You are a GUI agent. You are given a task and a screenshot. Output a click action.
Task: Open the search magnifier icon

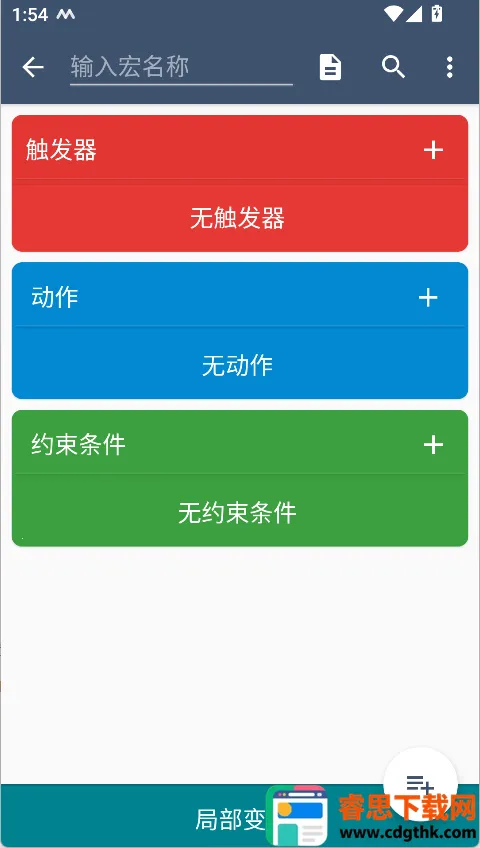pos(393,67)
